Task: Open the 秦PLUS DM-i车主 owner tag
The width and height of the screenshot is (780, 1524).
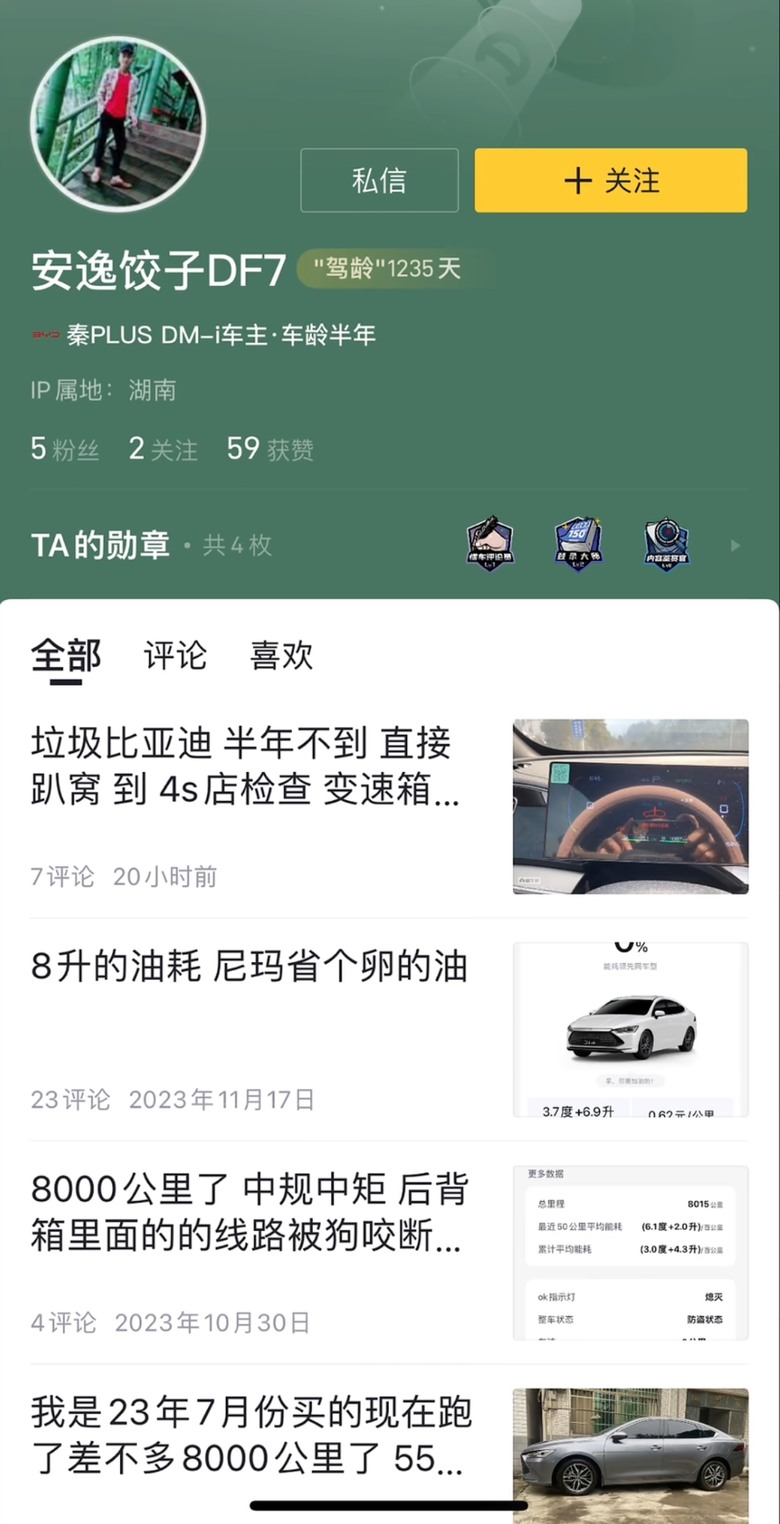Action: point(220,336)
